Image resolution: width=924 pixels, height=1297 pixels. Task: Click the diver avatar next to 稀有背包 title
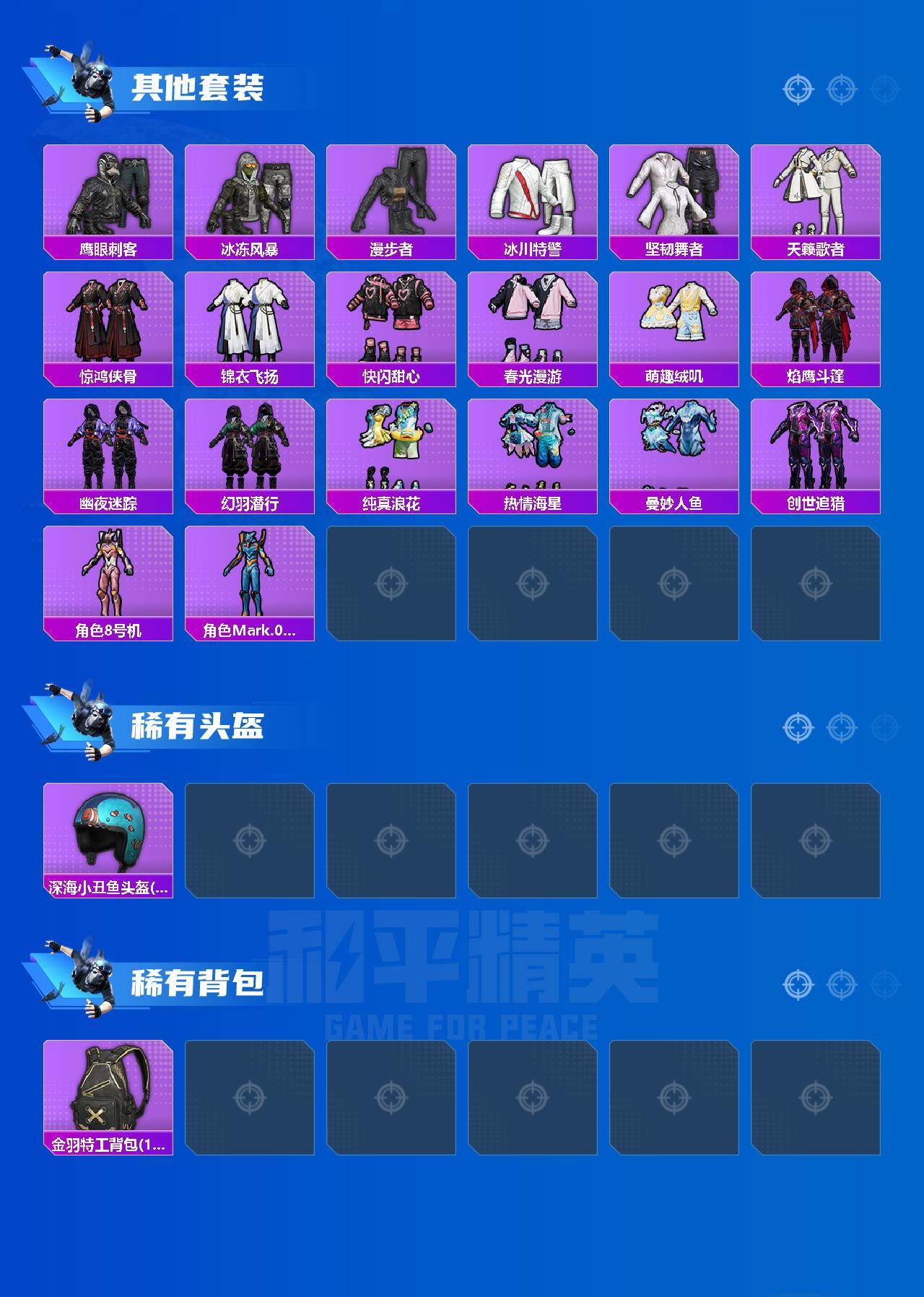(x=87, y=982)
